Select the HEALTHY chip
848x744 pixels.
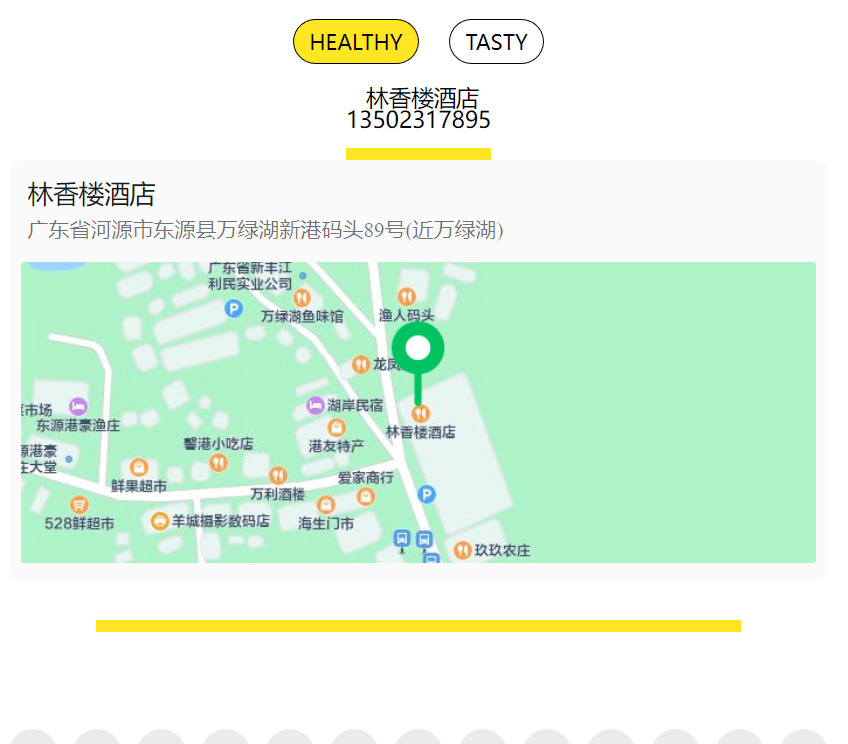pyautogui.click(x=355, y=42)
